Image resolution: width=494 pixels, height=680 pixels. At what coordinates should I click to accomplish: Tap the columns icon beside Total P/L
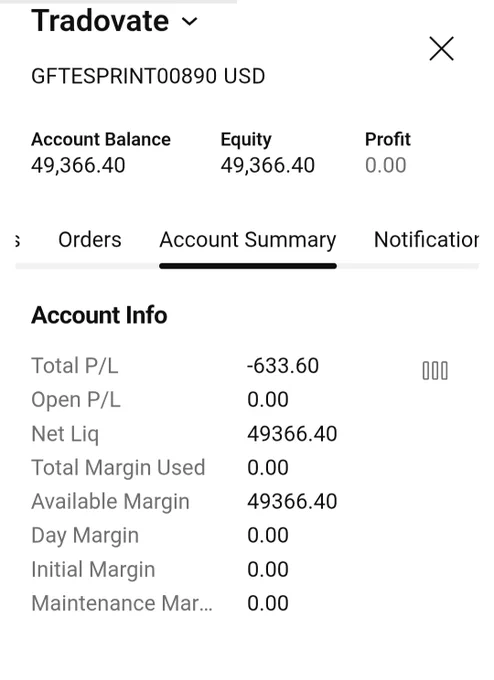click(x=435, y=371)
